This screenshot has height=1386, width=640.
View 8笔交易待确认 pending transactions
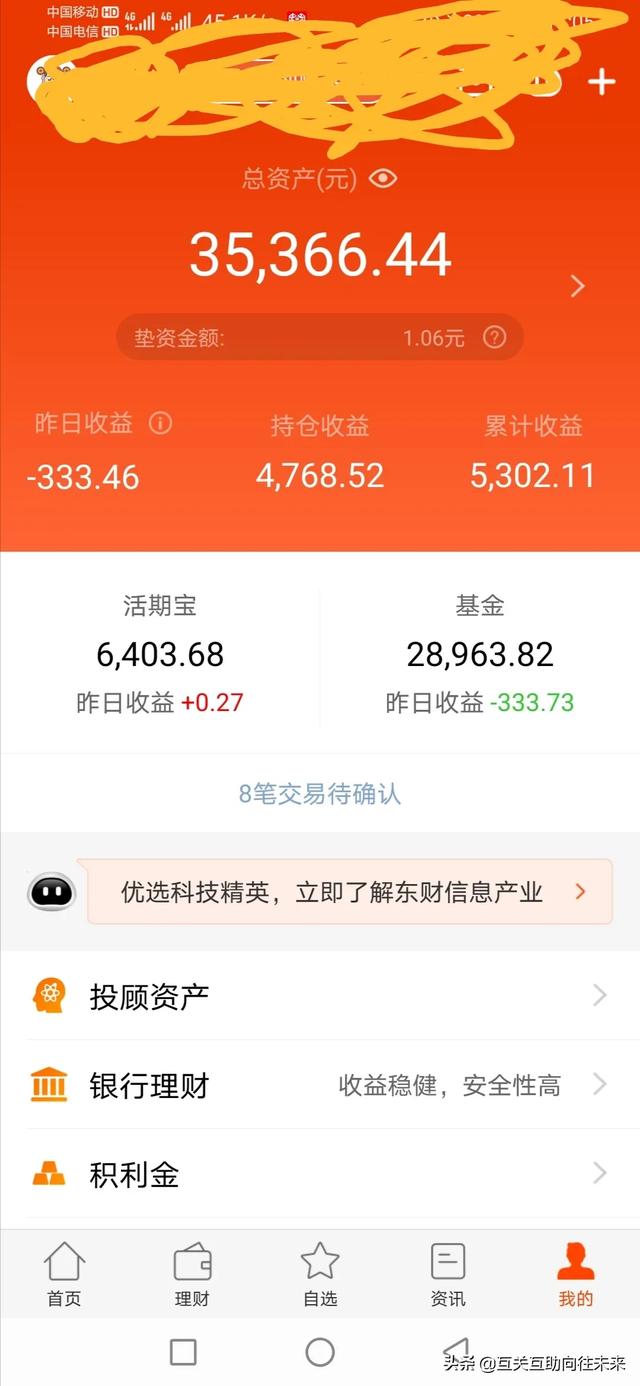320,794
